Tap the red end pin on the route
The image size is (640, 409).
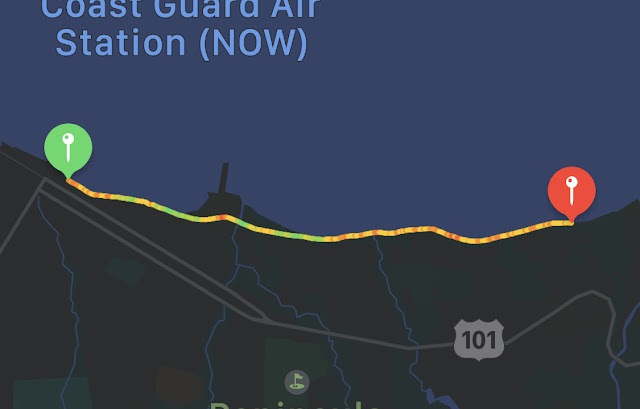click(x=571, y=190)
